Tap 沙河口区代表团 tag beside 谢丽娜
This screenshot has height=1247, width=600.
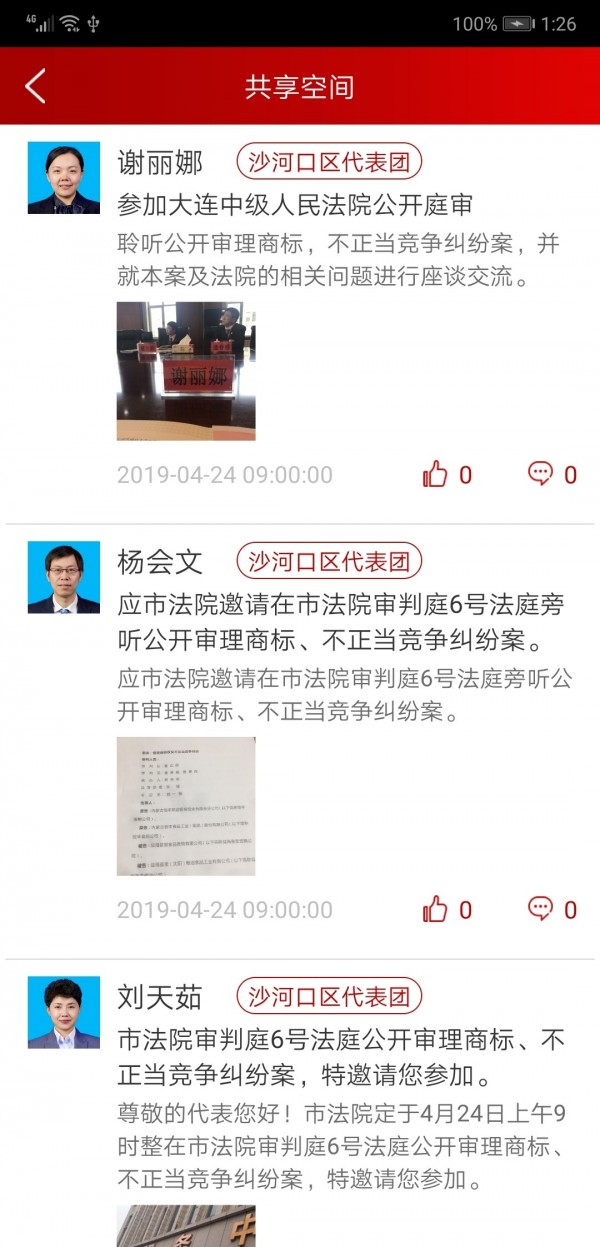pyautogui.click(x=329, y=161)
